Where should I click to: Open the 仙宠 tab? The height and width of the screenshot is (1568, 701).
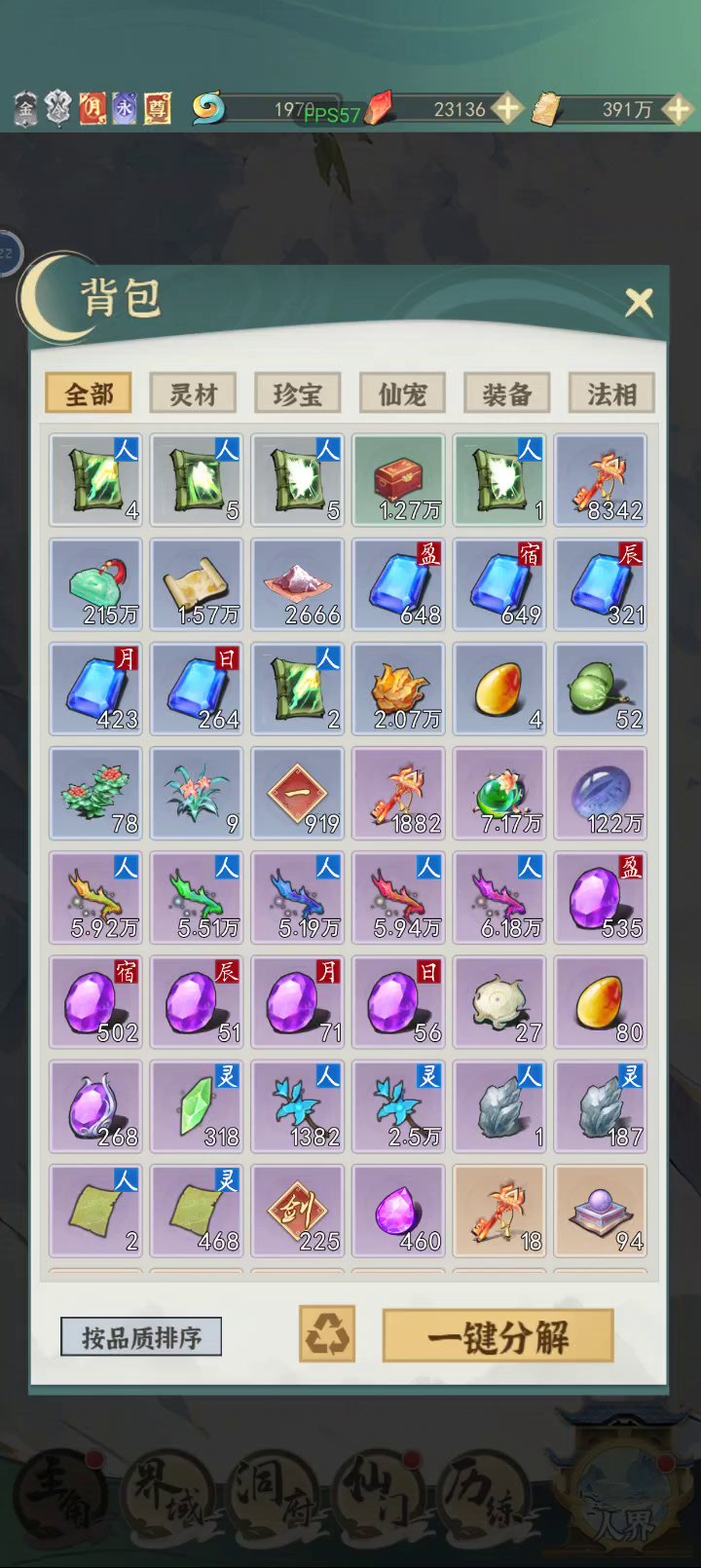[x=402, y=393]
